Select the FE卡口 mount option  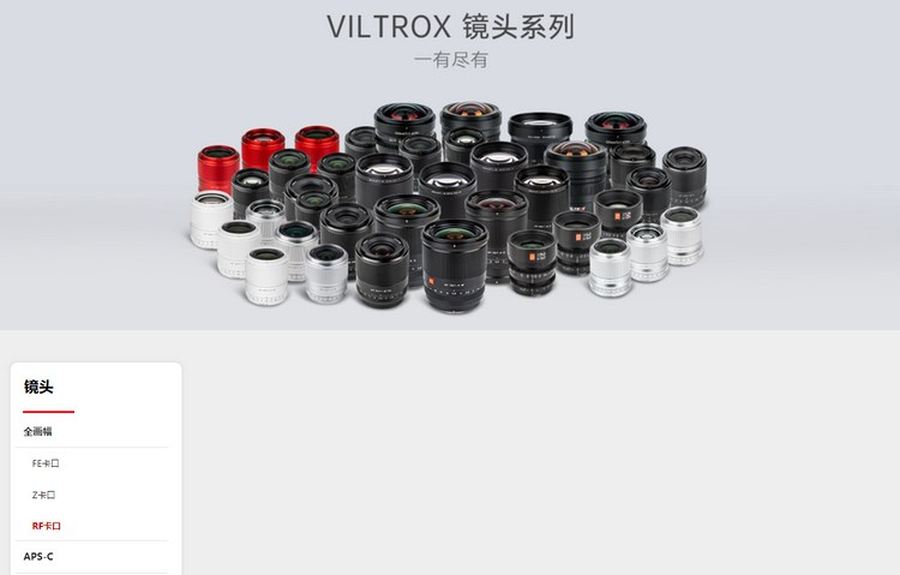point(46,464)
